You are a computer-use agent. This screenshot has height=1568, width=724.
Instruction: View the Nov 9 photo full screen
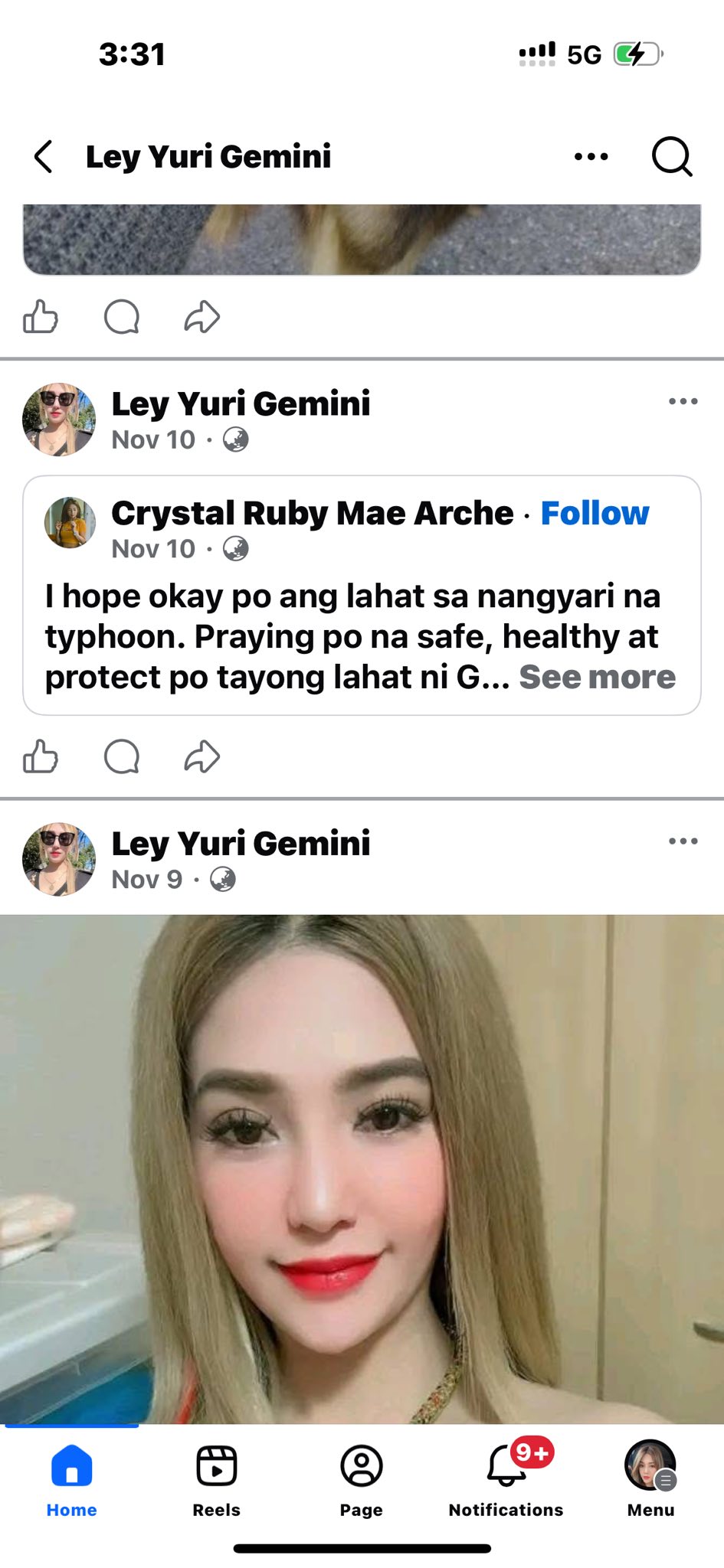pyautogui.click(x=362, y=1169)
